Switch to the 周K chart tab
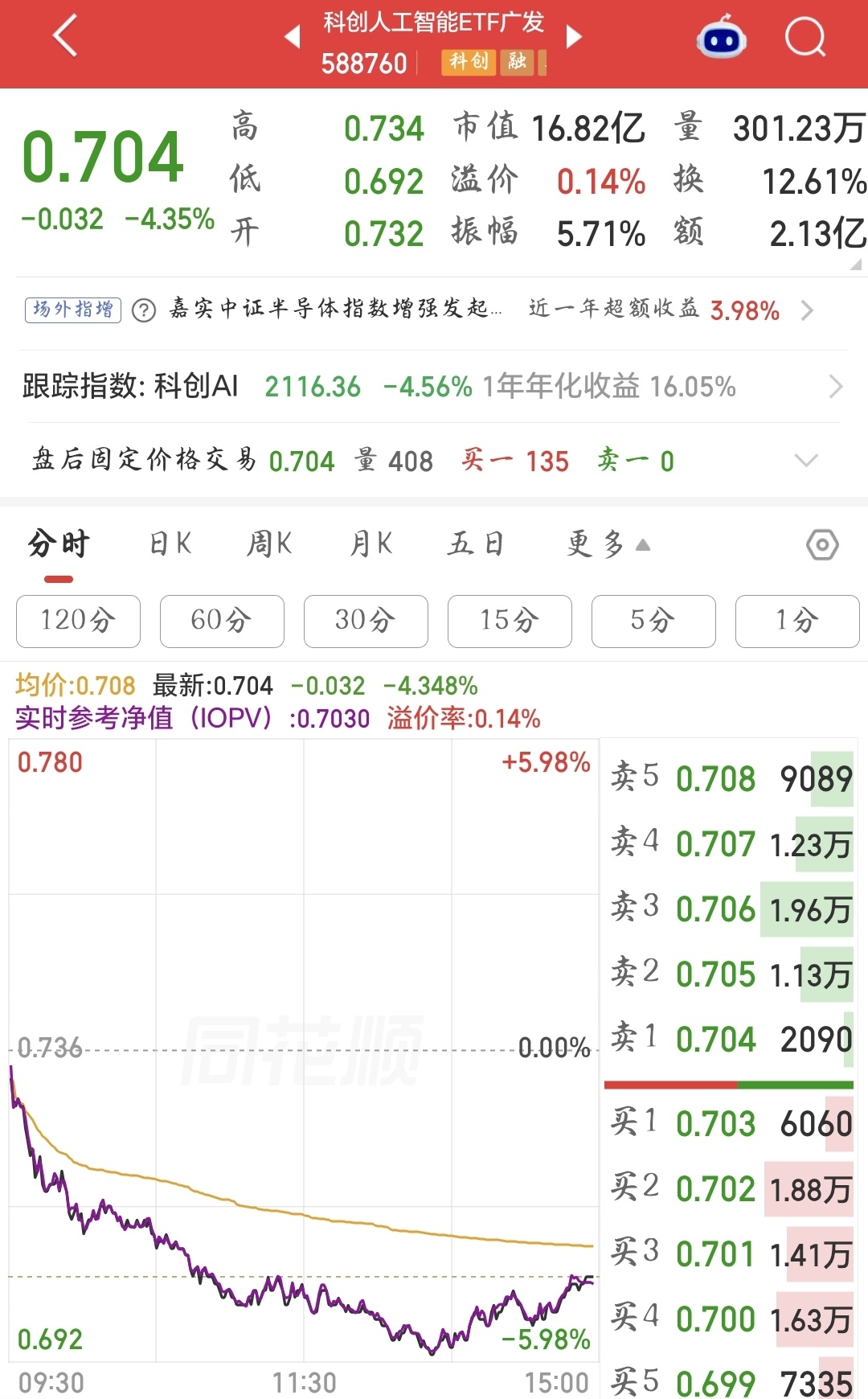Image resolution: width=868 pixels, height=1399 pixels. click(269, 544)
